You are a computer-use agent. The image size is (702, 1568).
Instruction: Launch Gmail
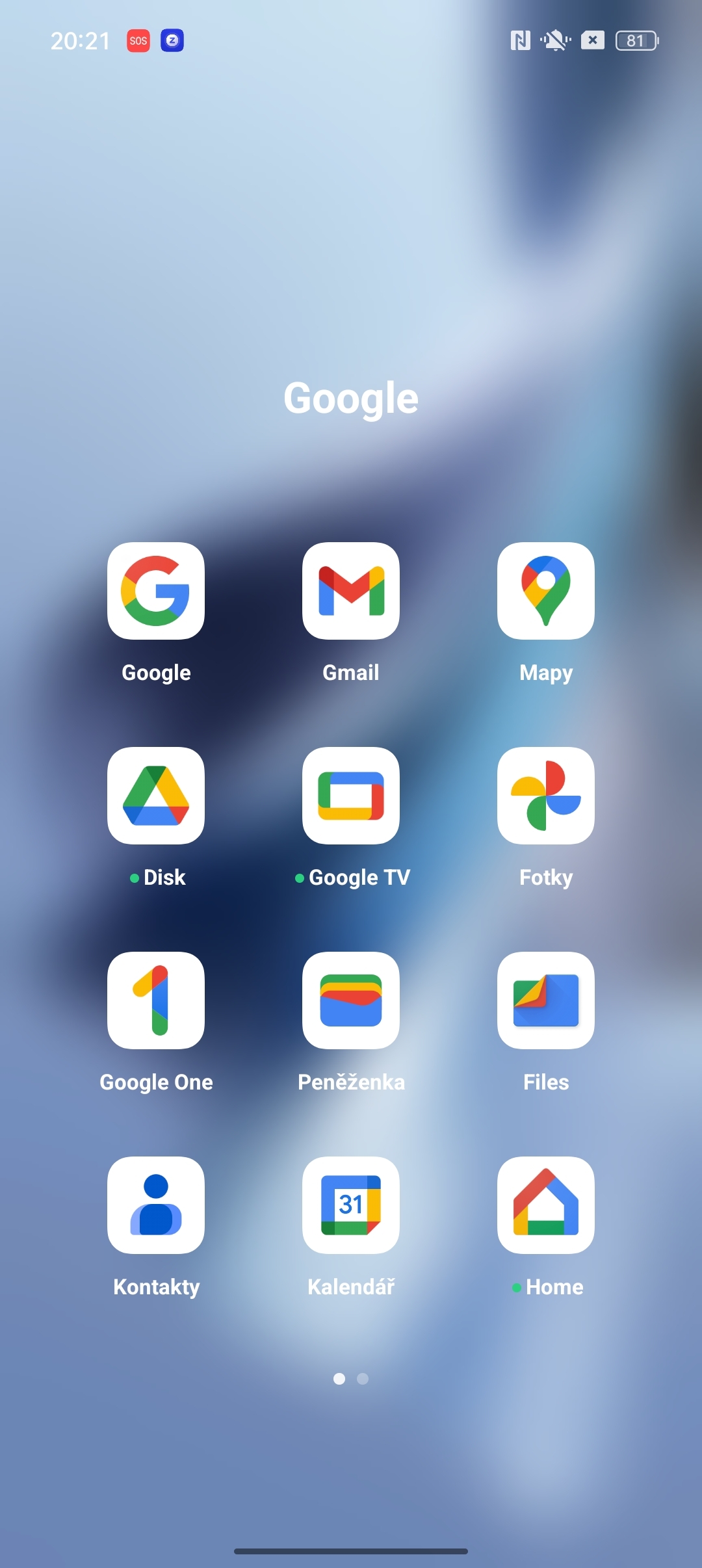[351, 591]
